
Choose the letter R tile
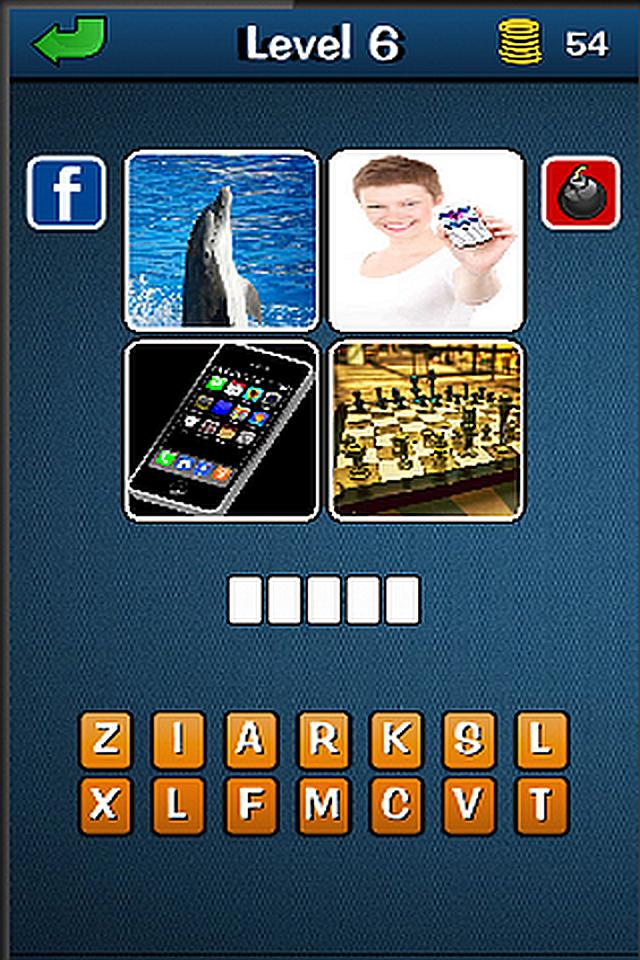(323, 741)
